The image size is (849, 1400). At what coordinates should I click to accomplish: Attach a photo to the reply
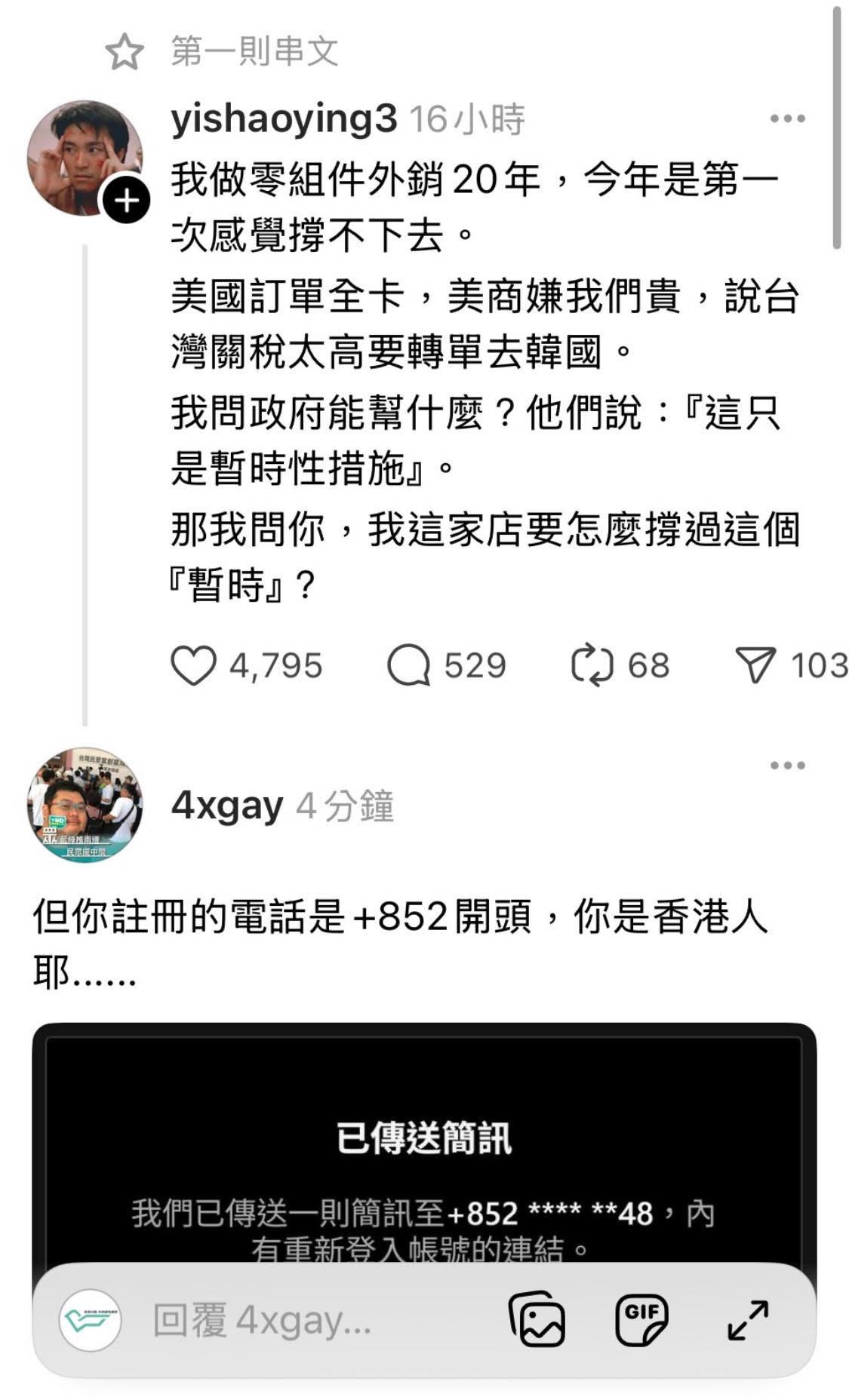click(537, 1319)
